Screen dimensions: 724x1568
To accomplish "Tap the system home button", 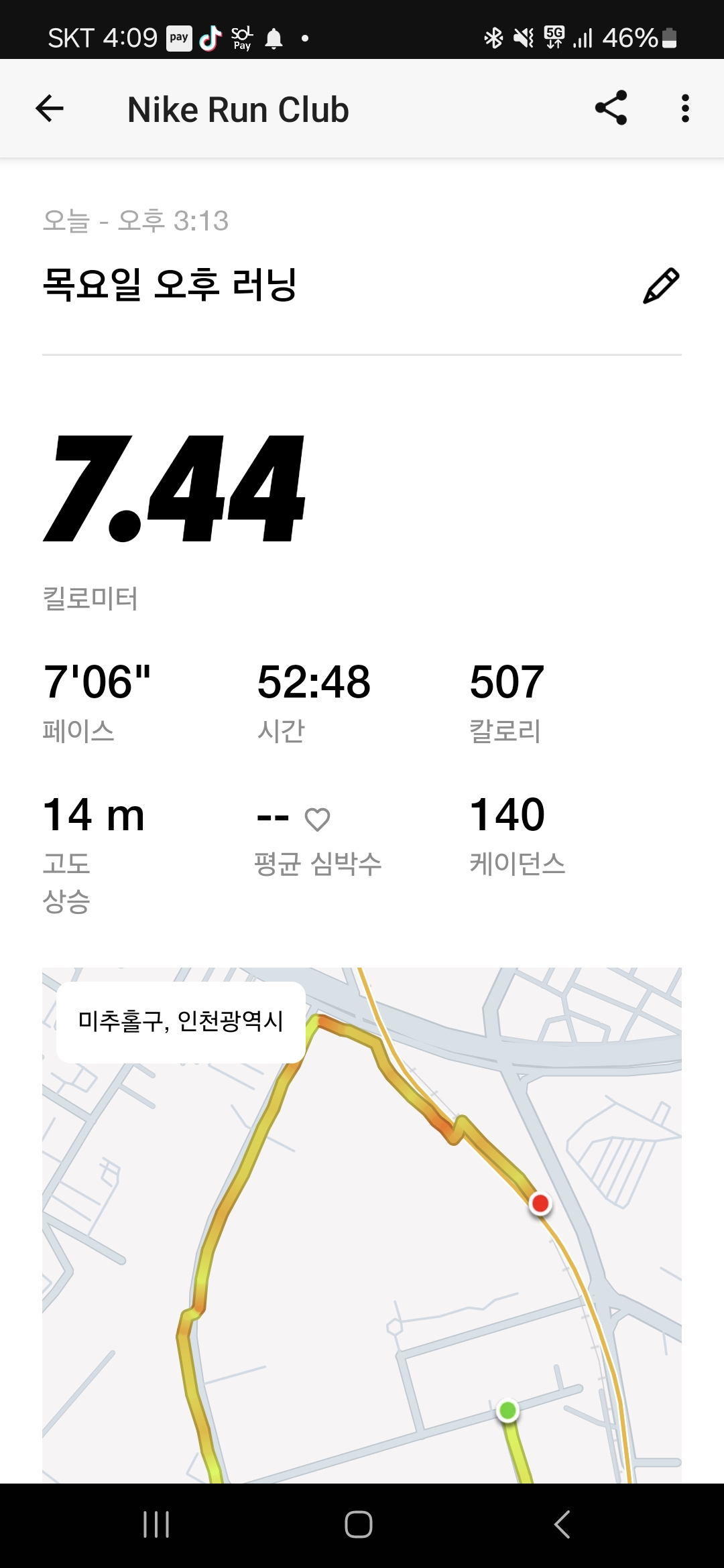I will [x=359, y=1524].
